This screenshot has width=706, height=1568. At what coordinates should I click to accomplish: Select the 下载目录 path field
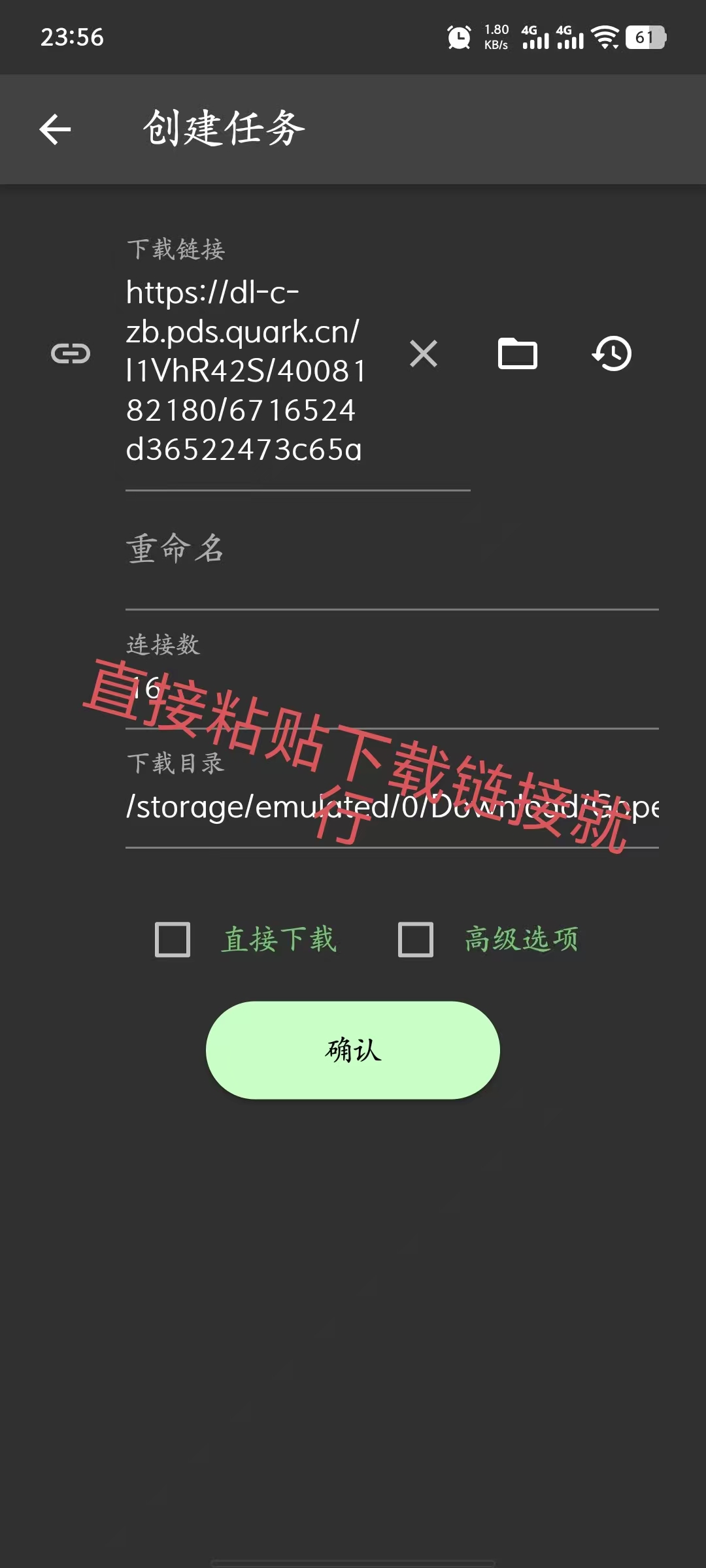coord(391,808)
